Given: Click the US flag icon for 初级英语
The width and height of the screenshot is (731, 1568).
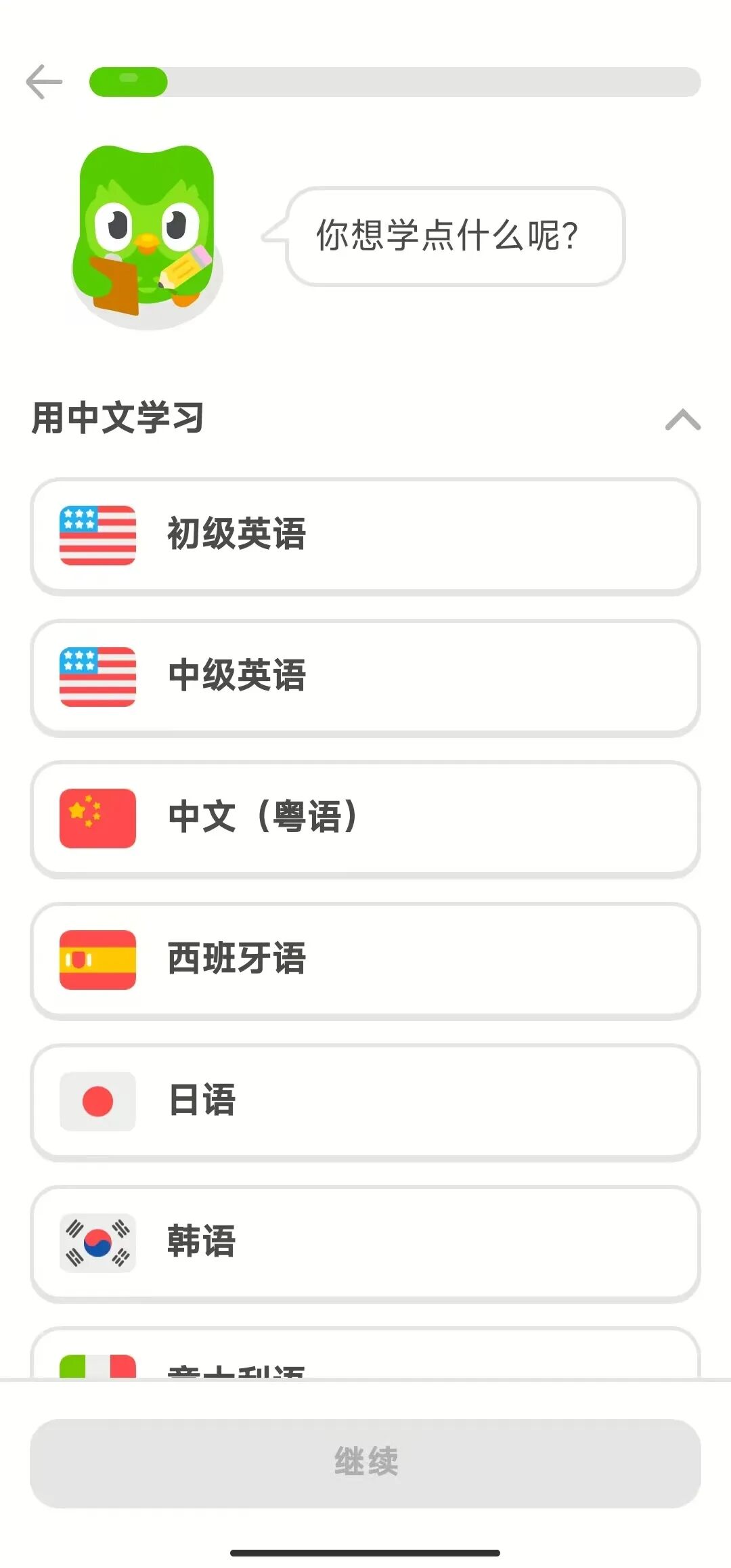Looking at the screenshot, I should 97,535.
